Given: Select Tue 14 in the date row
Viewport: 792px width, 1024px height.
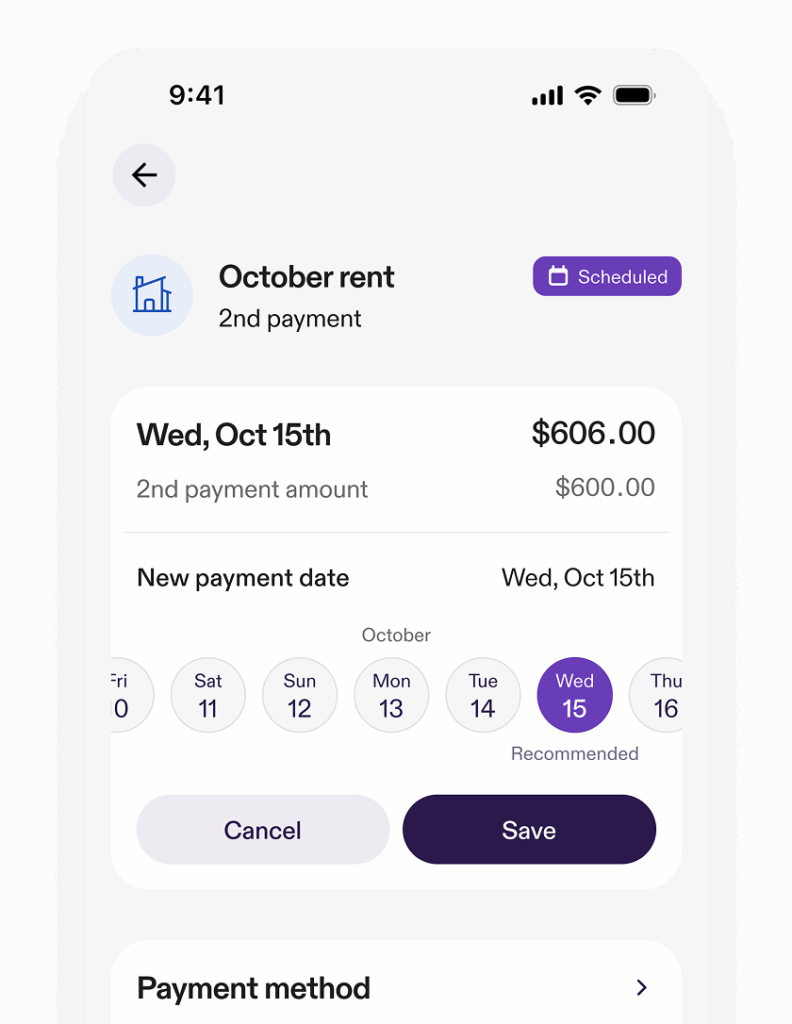Looking at the screenshot, I should [483, 695].
